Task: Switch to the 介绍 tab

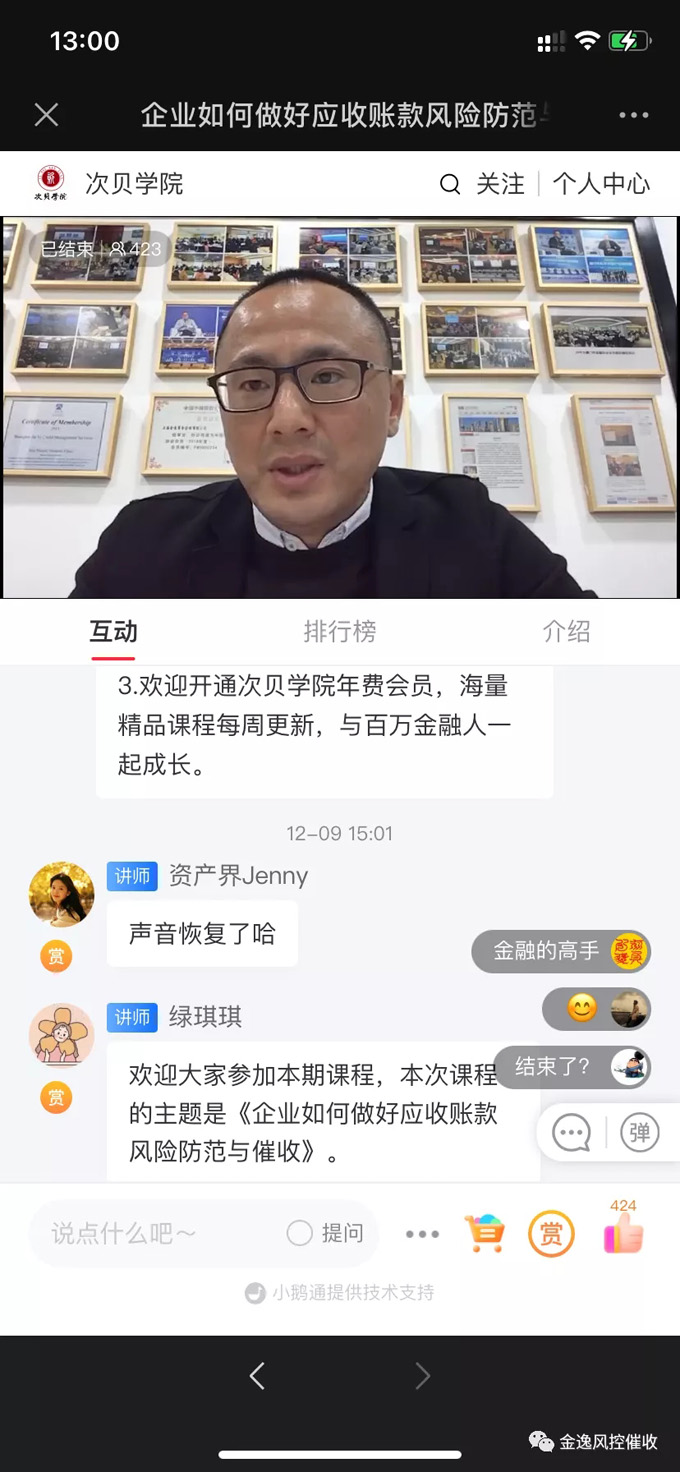Action: point(566,631)
